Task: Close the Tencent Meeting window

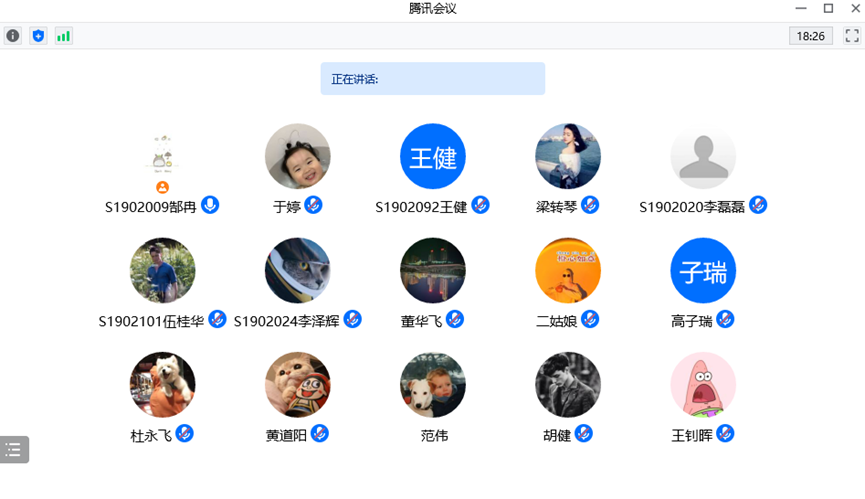Action: pyautogui.click(x=852, y=9)
